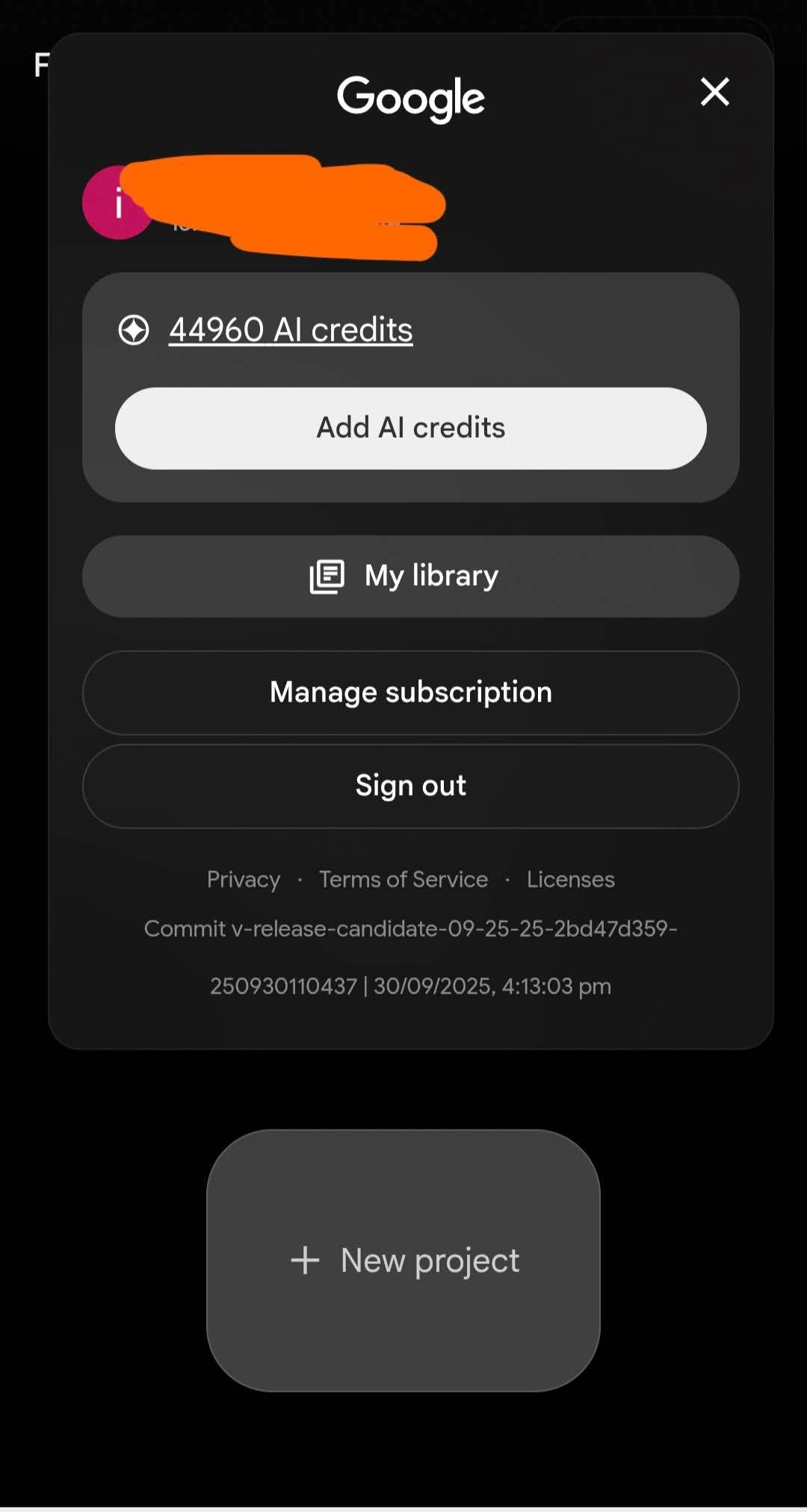Select Manage subscription
Viewport: 807px width, 1512px height.
(410, 693)
